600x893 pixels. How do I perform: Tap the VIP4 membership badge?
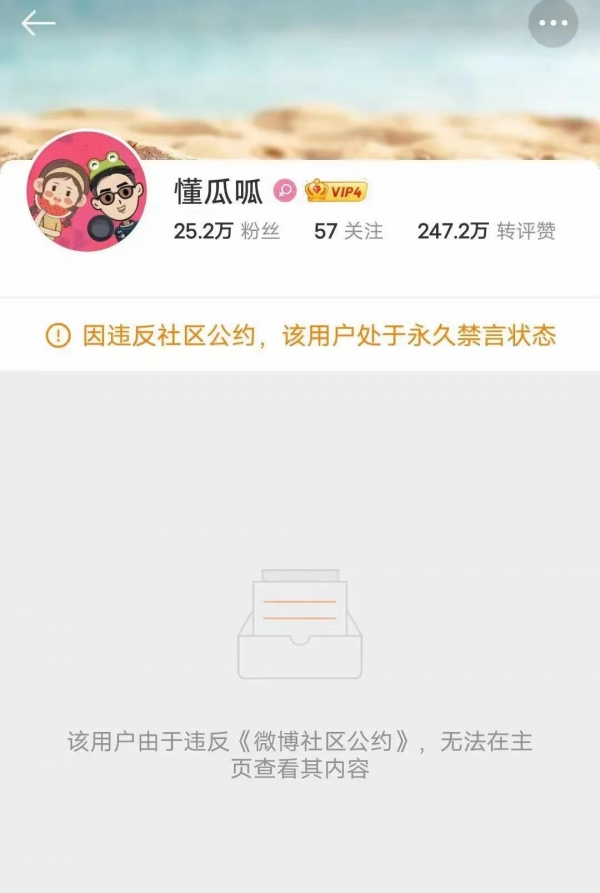click(x=337, y=190)
